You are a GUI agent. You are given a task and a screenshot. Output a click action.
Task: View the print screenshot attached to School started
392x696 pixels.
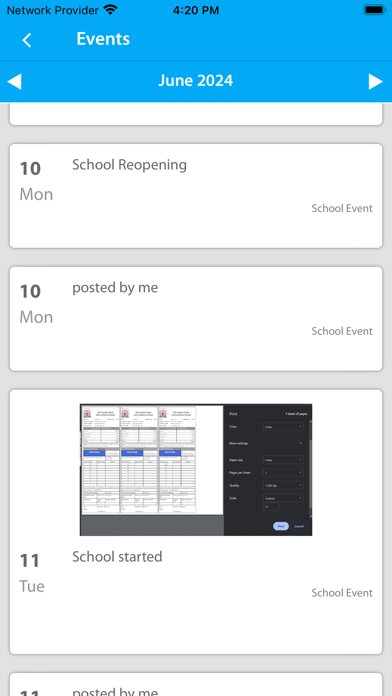click(196, 470)
